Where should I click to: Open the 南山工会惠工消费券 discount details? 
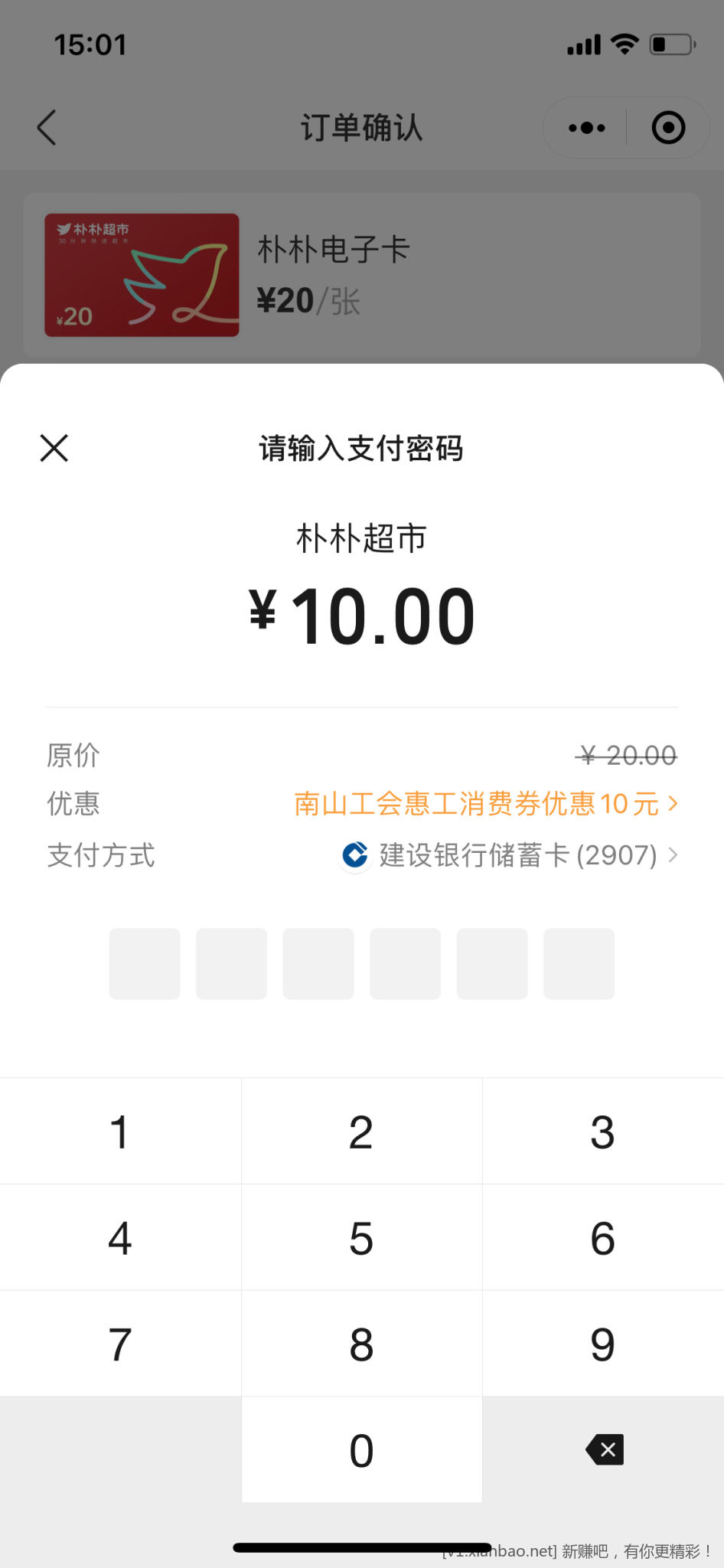[484, 804]
